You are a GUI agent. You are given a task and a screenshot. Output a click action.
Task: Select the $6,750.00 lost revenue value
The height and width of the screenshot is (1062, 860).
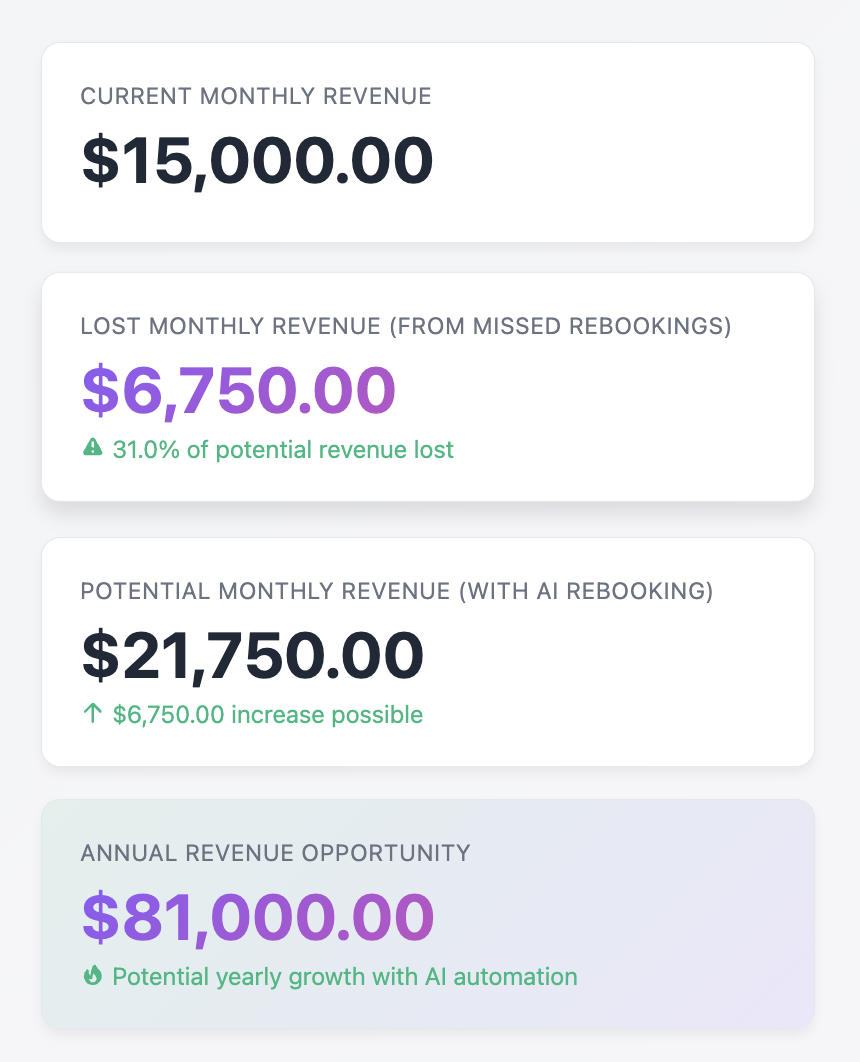click(x=238, y=390)
